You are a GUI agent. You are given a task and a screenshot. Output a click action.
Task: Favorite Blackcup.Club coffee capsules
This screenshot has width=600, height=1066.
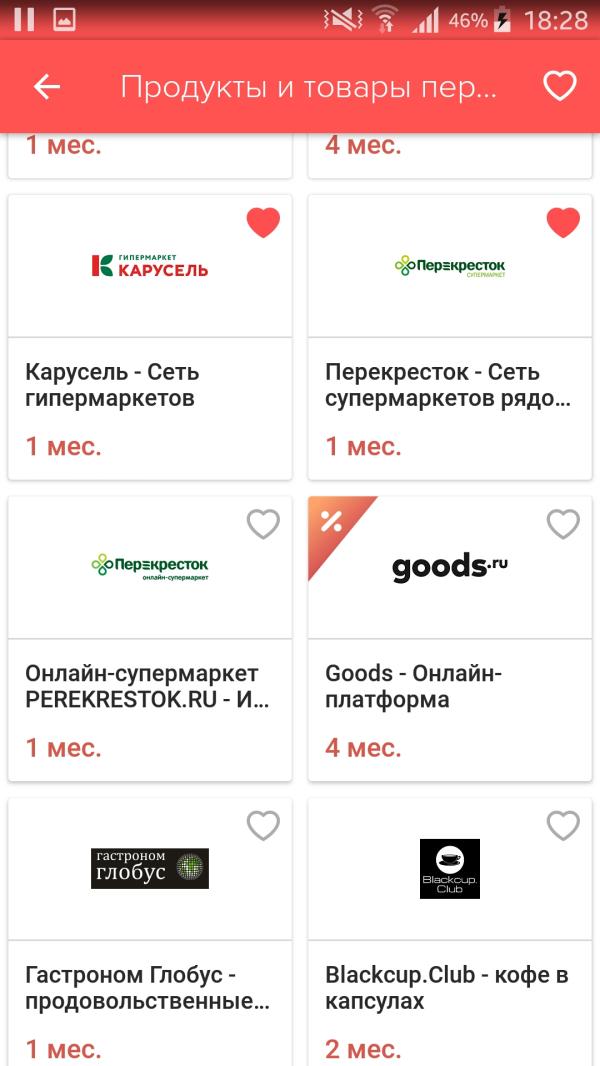(563, 826)
